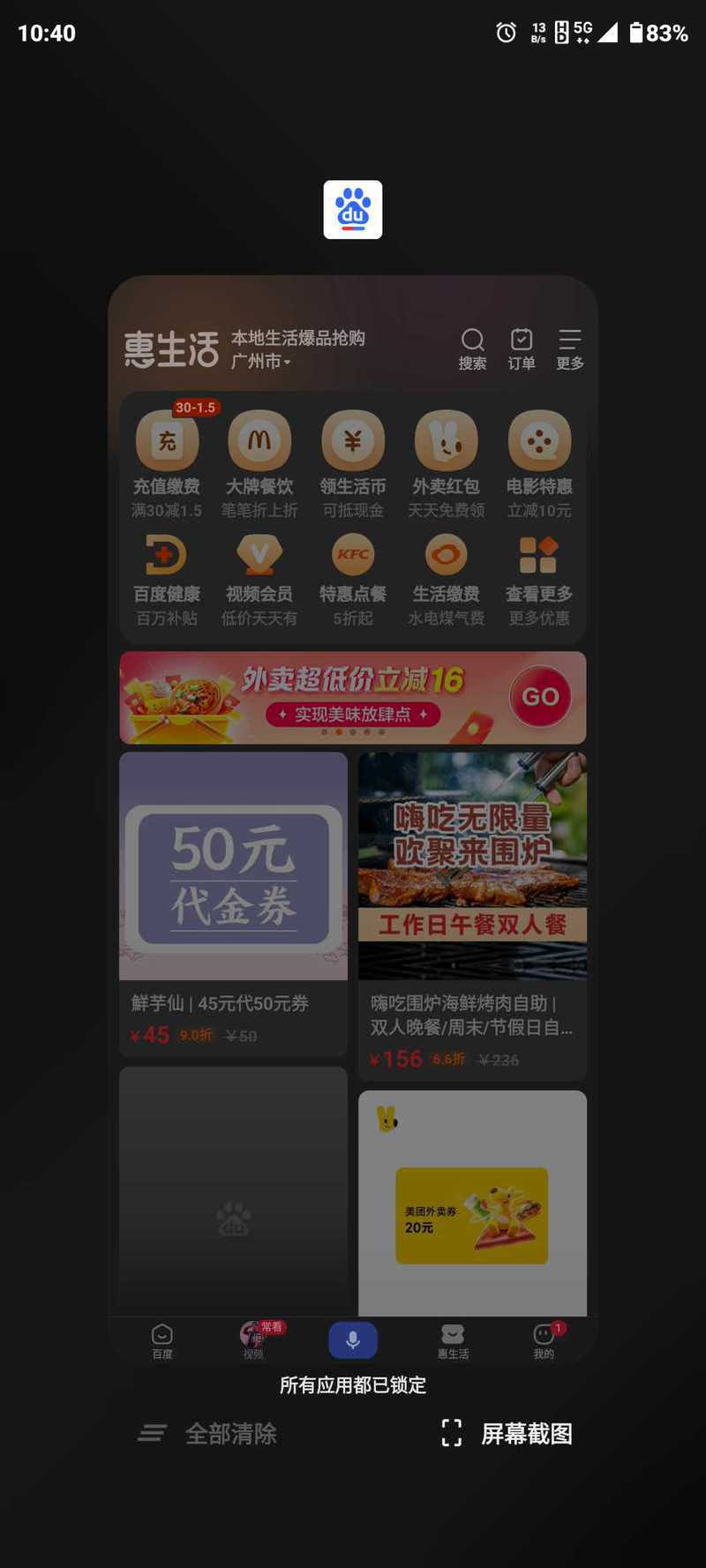The width and height of the screenshot is (706, 1568).
Task: Take a screenshot with 屏幕截图
Action: coord(507,1434)
